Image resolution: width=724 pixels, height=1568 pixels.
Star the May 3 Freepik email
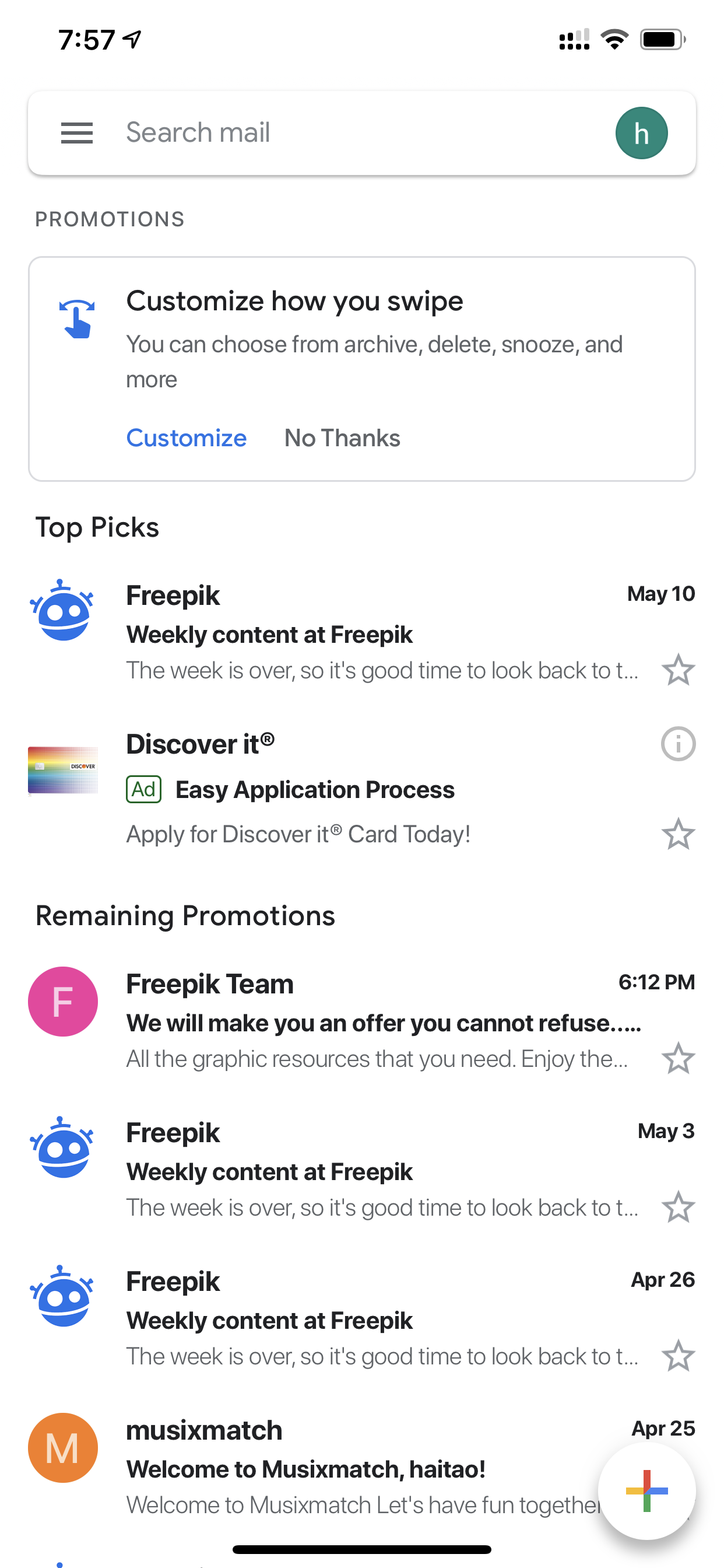pos(678,1206)
